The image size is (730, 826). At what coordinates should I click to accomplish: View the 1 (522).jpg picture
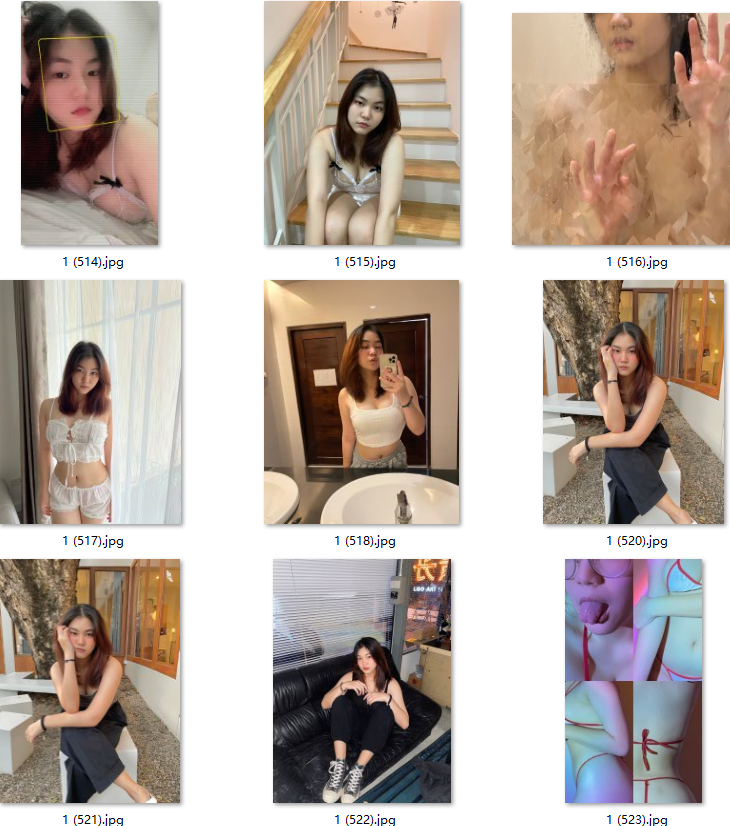pyautogui.click(x=361, y=681)
